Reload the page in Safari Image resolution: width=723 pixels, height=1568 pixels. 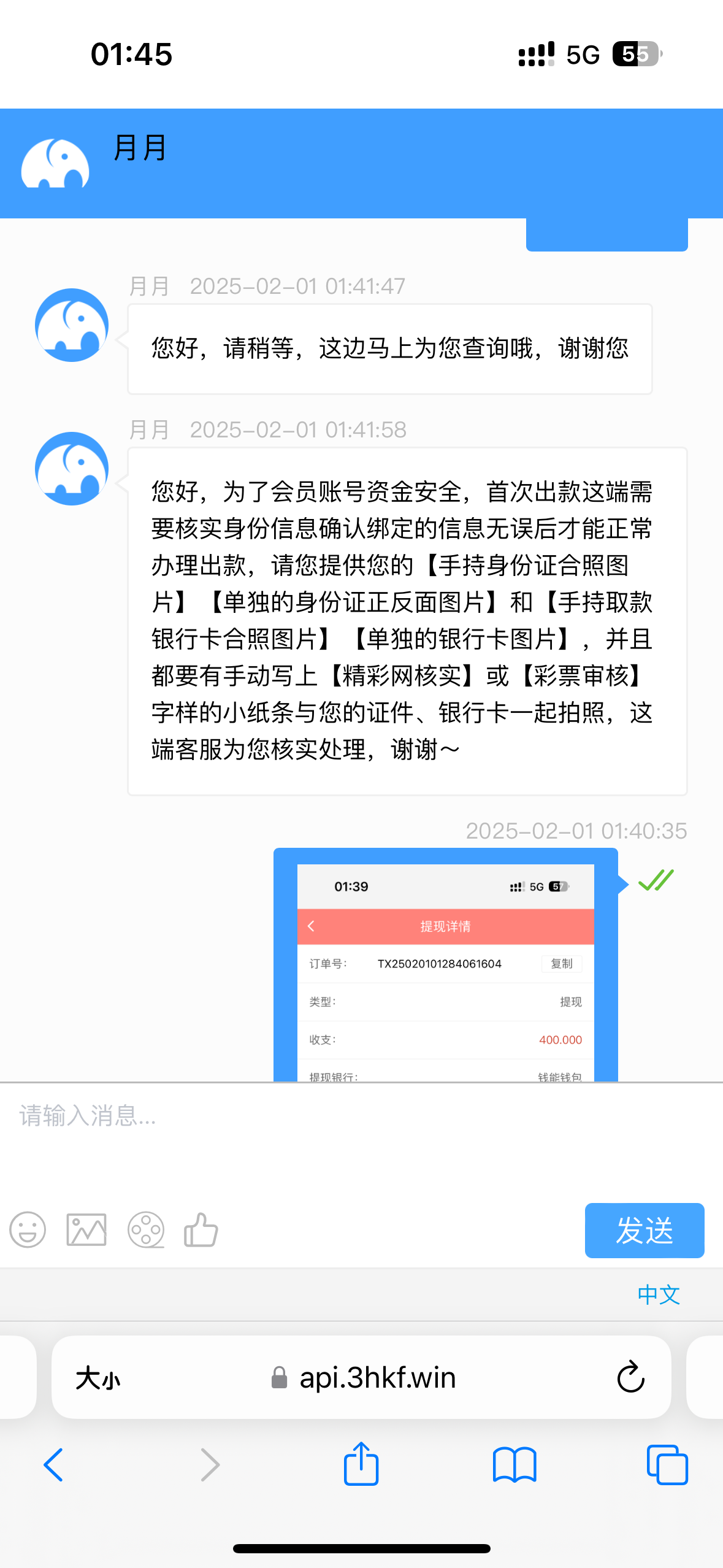[630, 1378]
